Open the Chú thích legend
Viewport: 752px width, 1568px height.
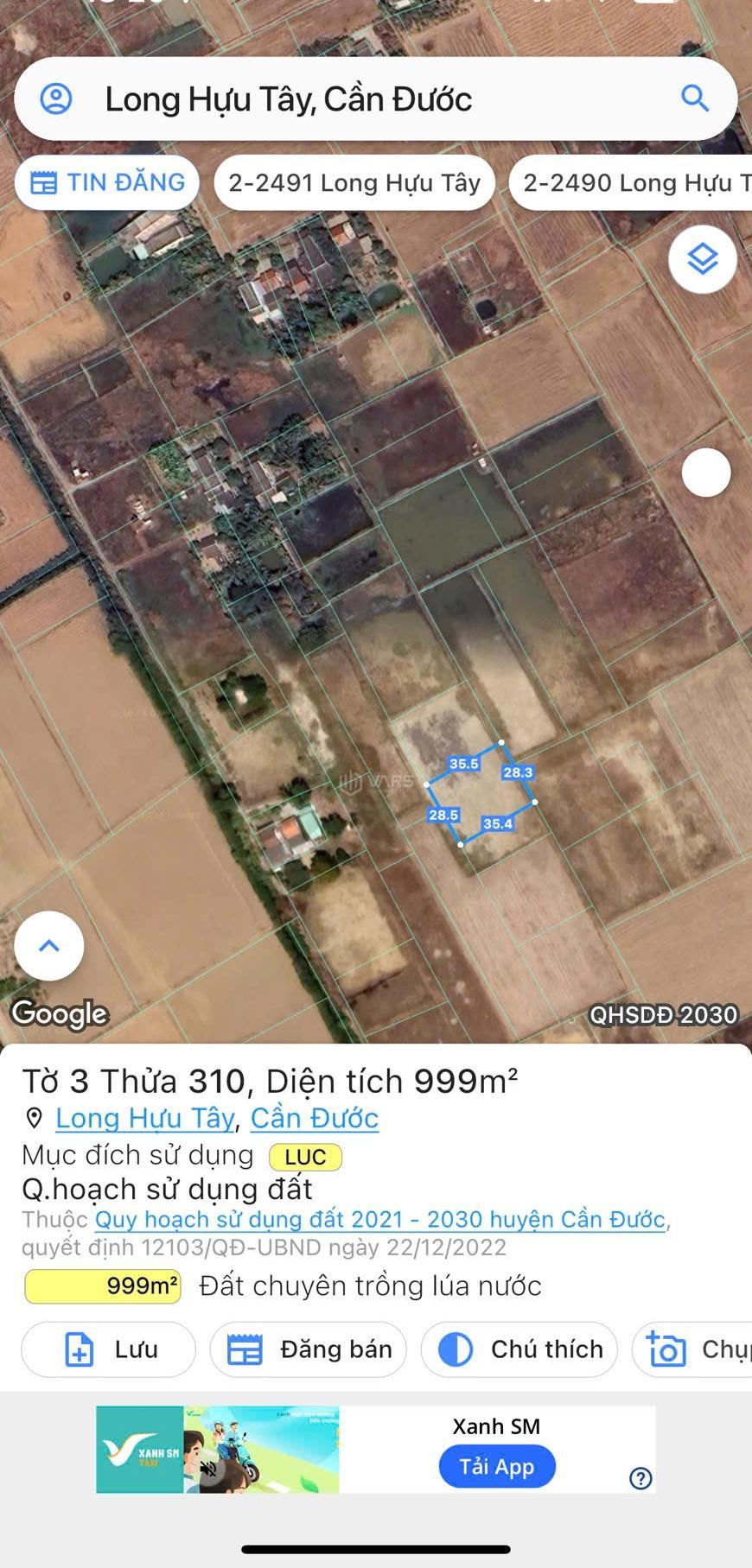click(519, 1349)
